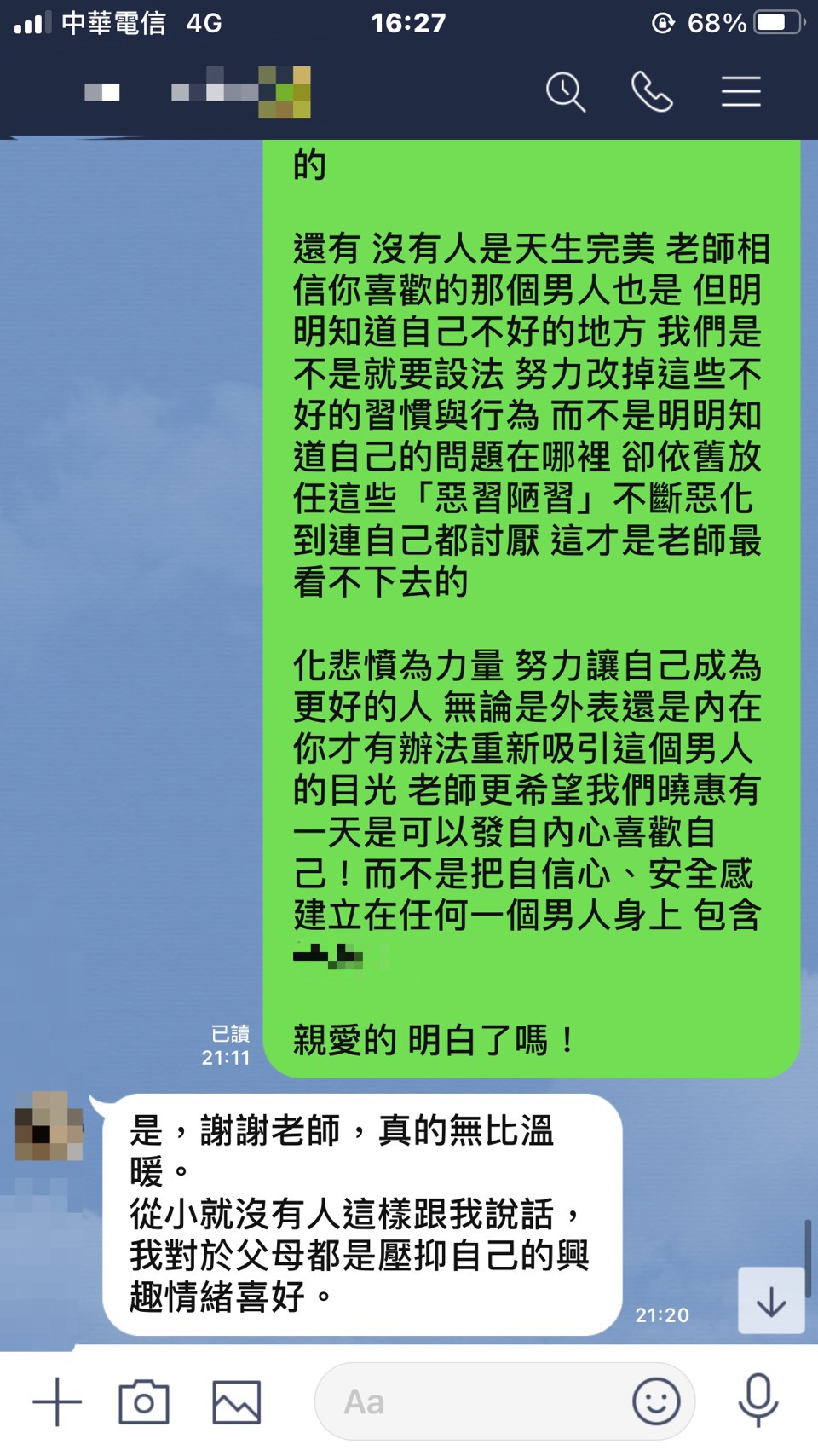Image resolution: width=818 pixels, height=1456 pixels.
Task: View the sender's profile picture
Action: [49, 1126]
